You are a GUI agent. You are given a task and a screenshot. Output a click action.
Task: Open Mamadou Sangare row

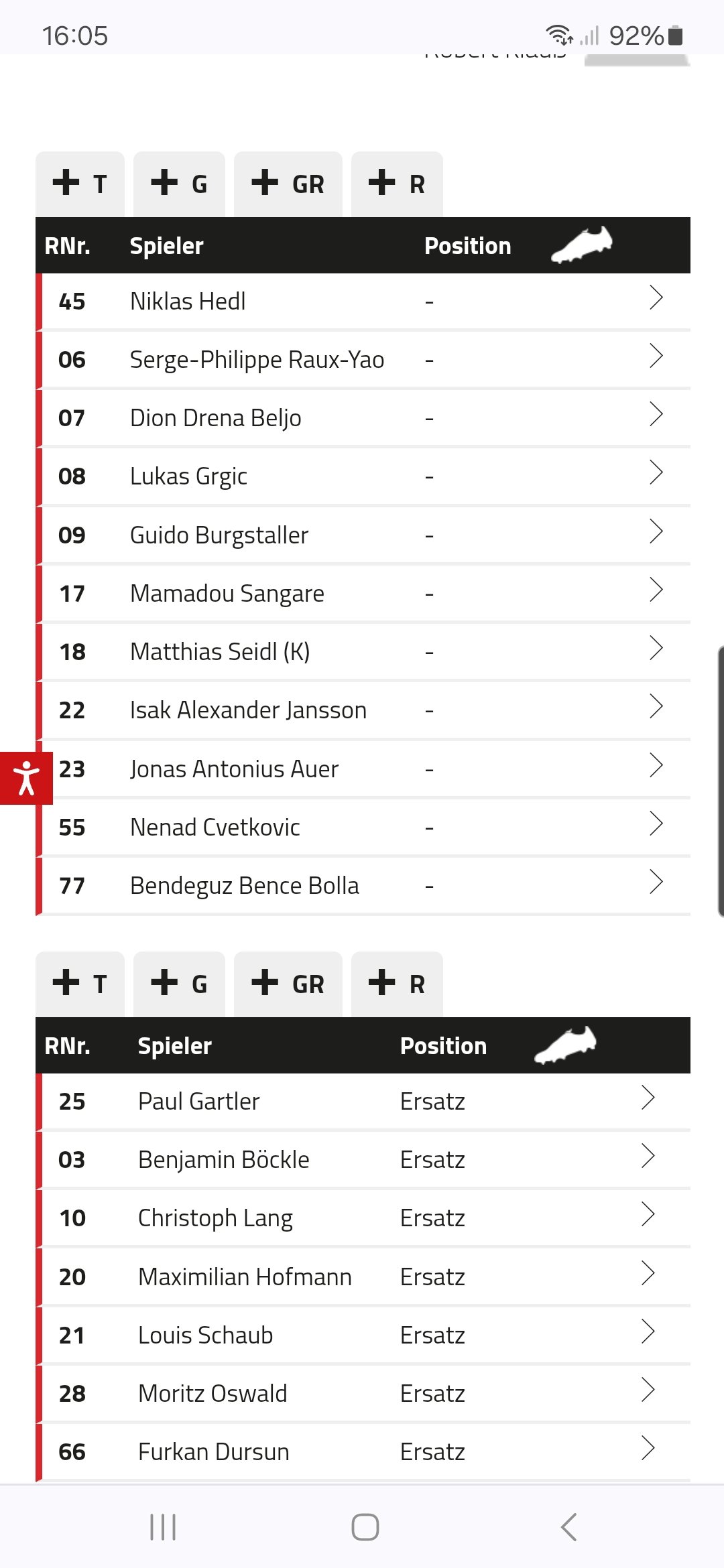click(363, 594)
